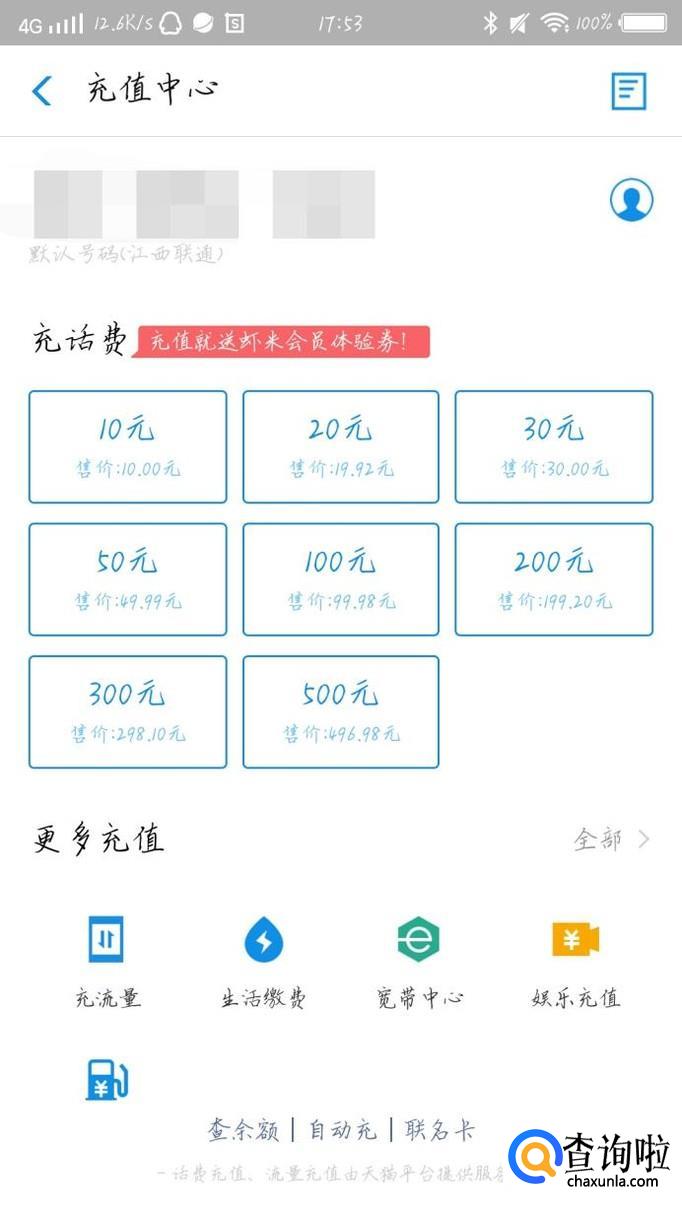The height and width of the screenshot is (1212, 682).
Task: Open the 联名卡 link
Action: 439,1130
